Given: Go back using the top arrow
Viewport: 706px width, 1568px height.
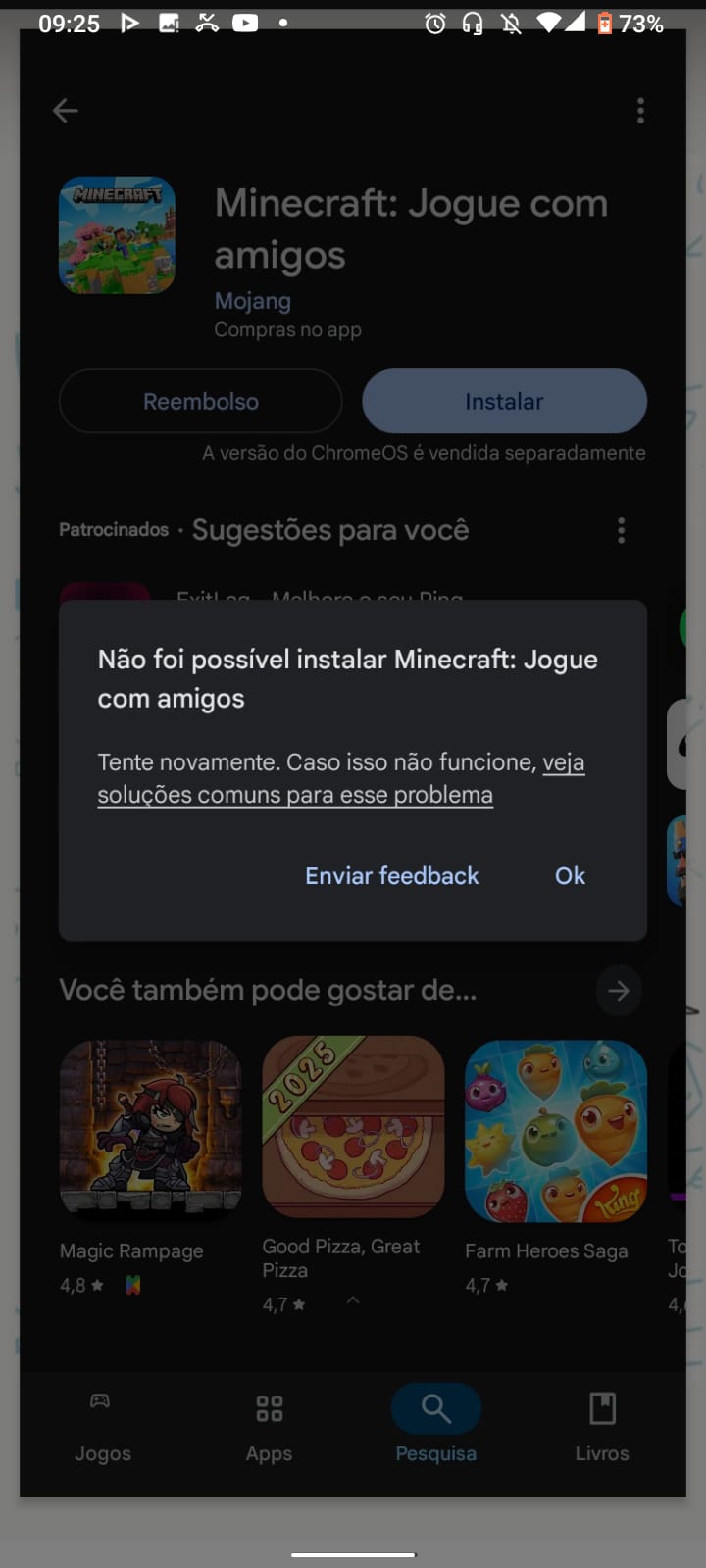Looking at the screenshot, I should tap(66, 111).
